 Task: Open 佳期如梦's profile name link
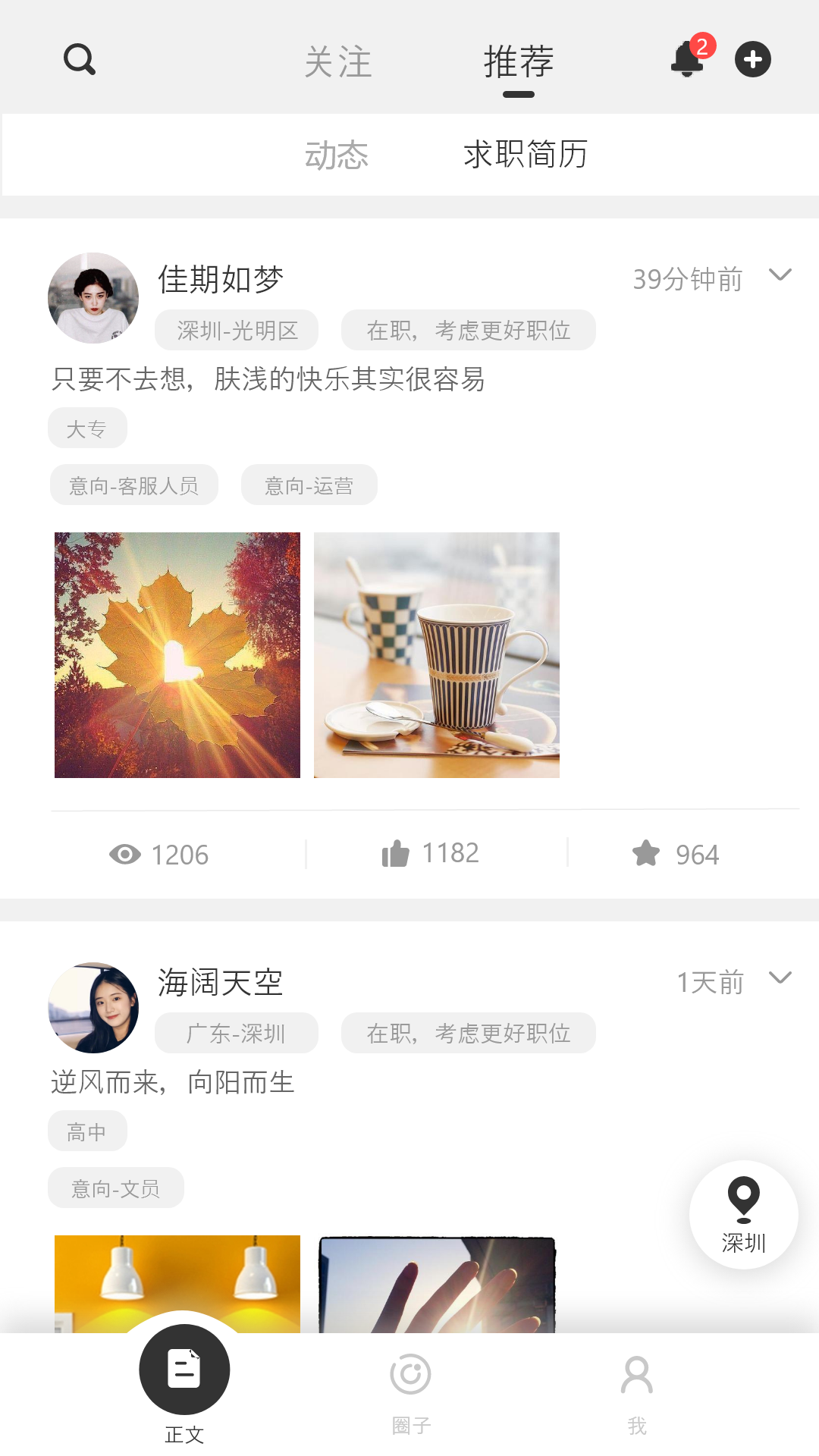click(221, 278)
